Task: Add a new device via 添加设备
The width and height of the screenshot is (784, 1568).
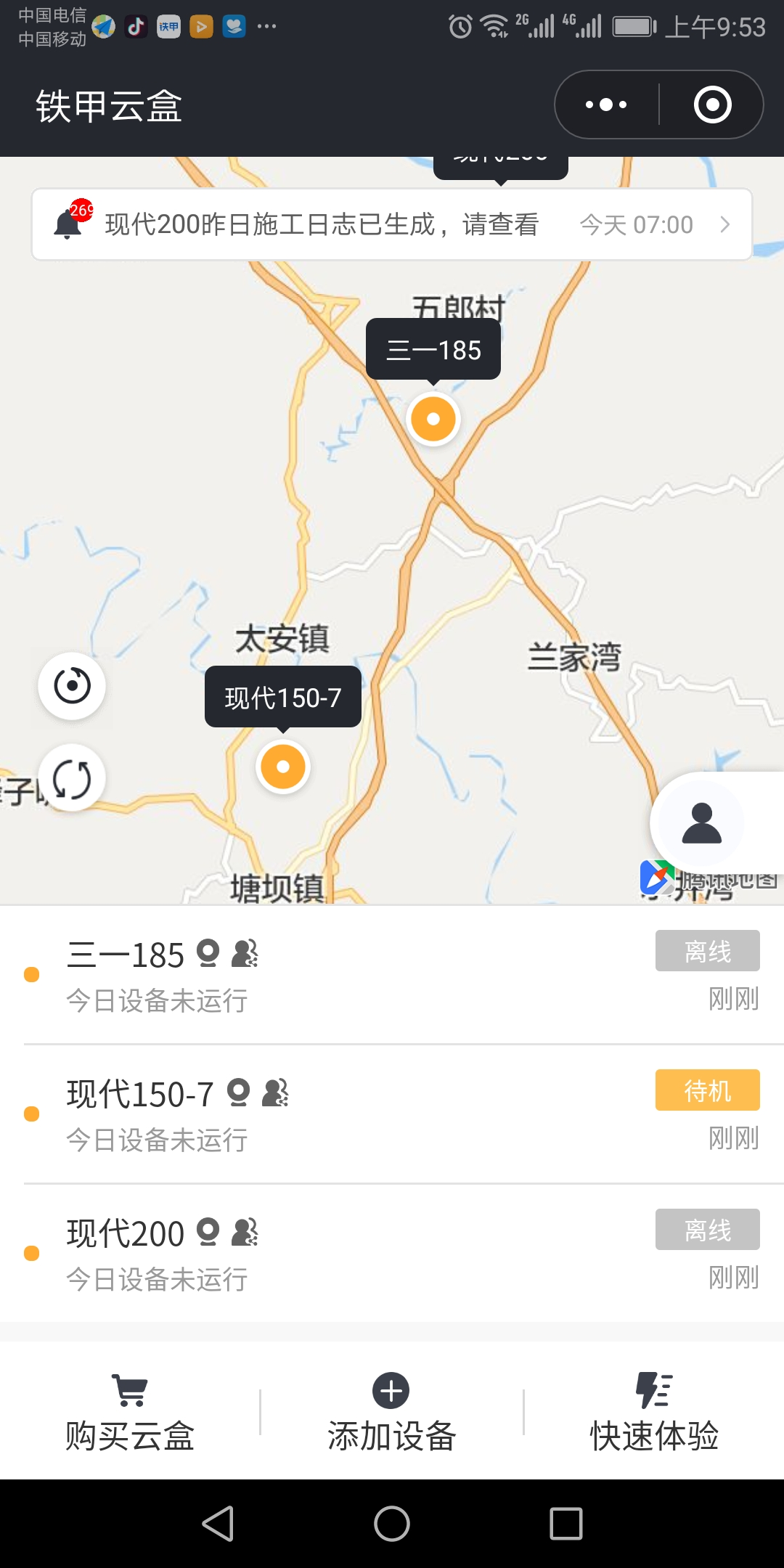Action: 392,1413
